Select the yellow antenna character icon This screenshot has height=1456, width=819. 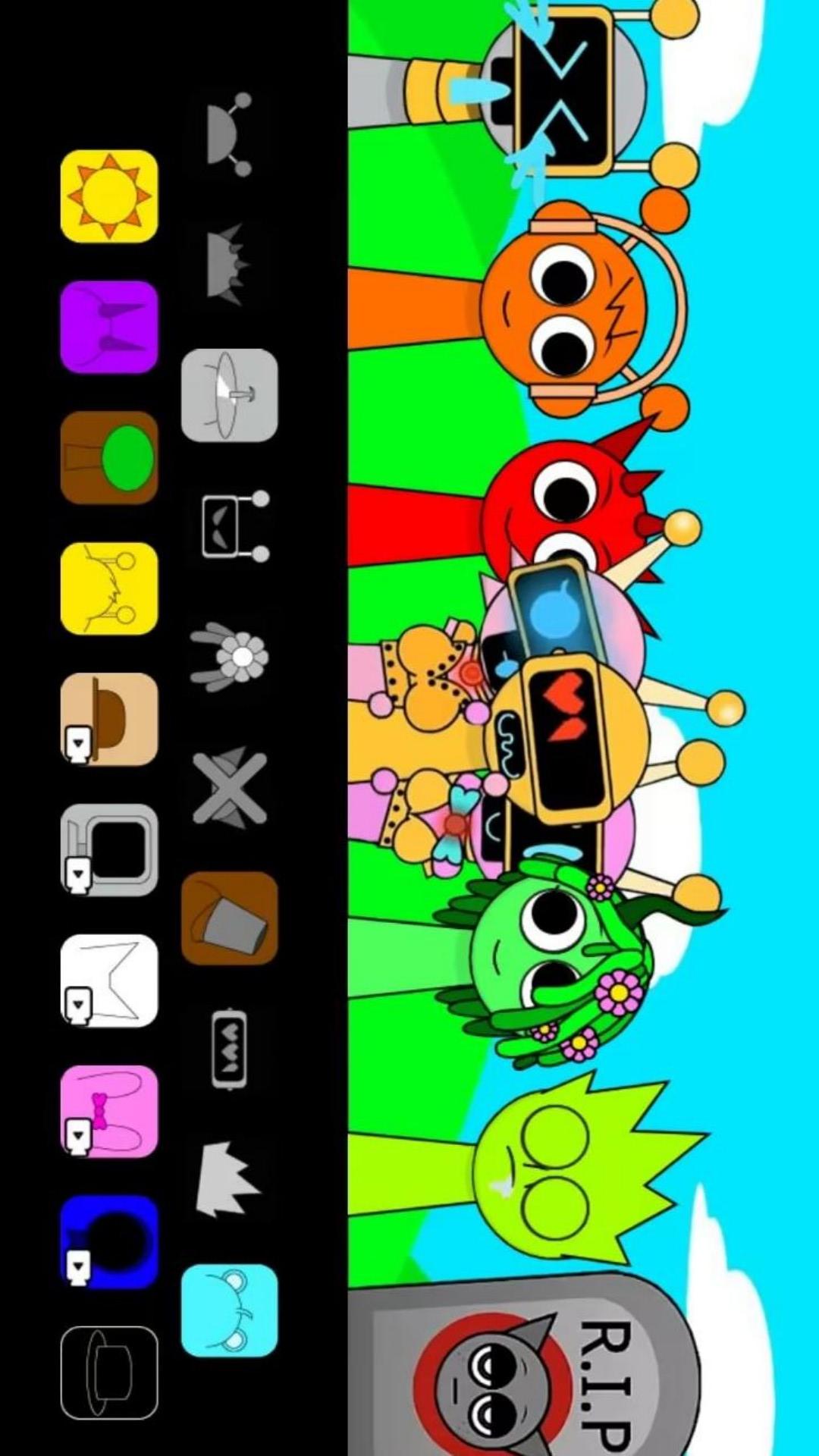click(x=109, y=588)
